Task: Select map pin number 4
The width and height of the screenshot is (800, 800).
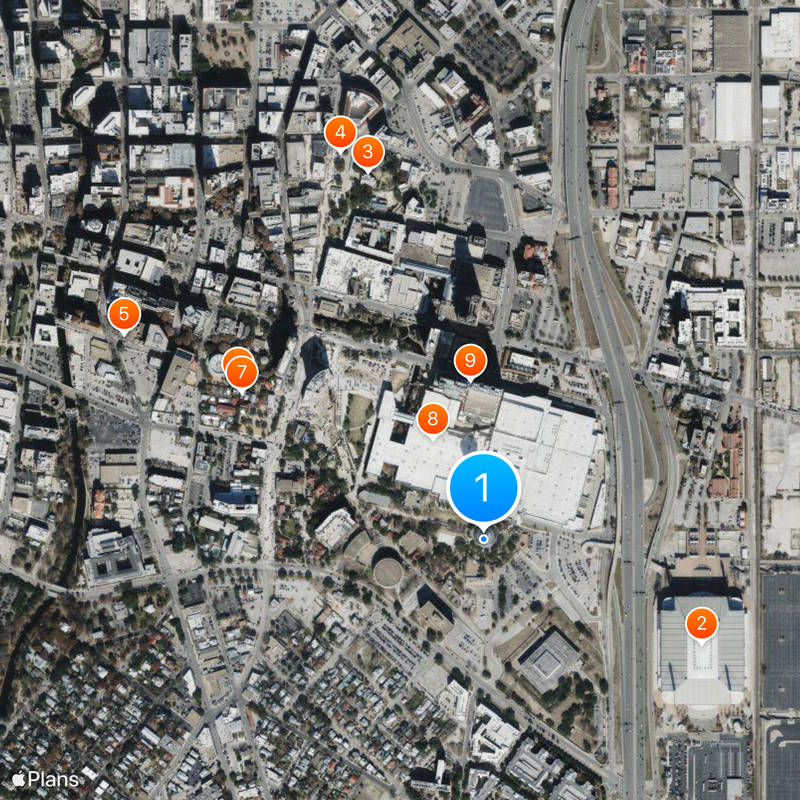Action: point(340,131)
